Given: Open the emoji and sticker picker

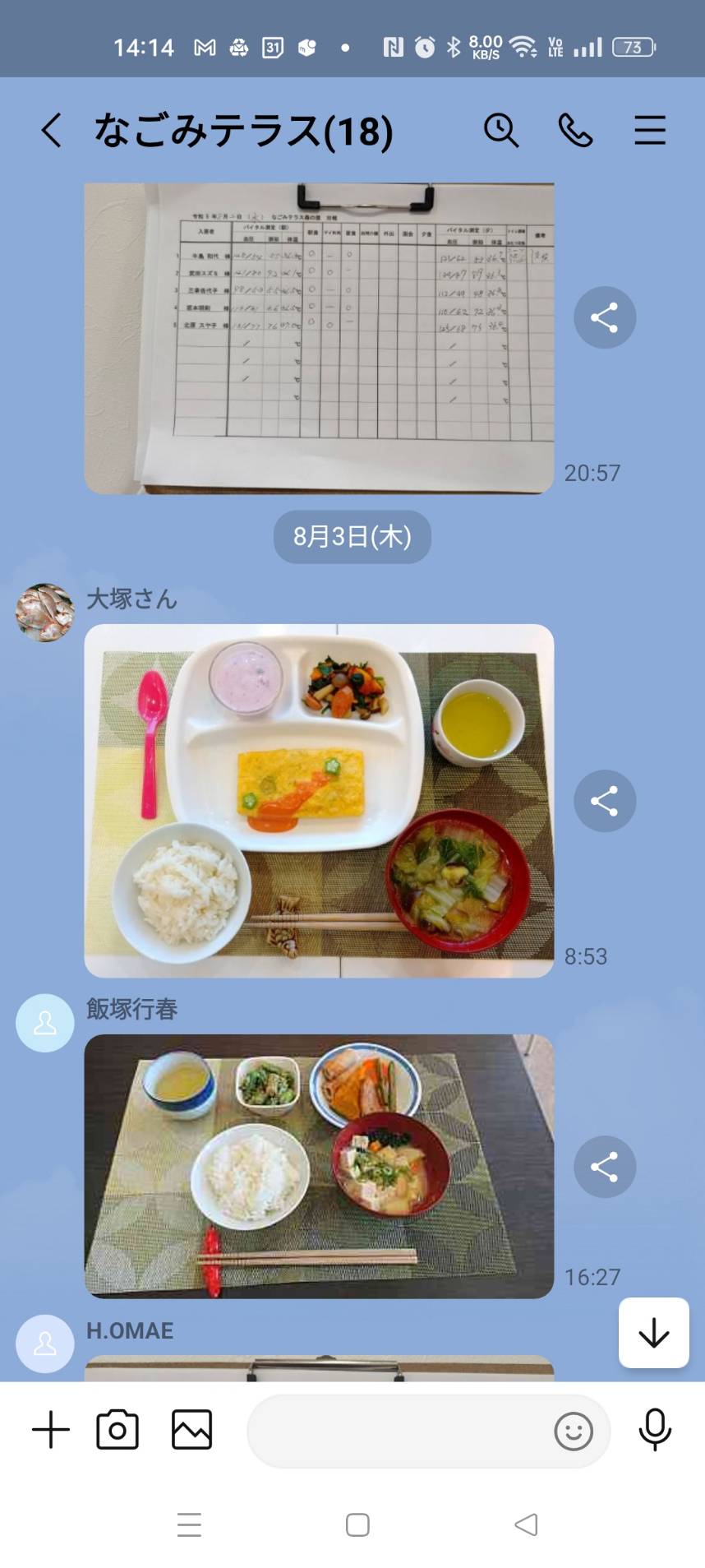Looking at the screenshot, I should pyautogui.click(x=573, y=1432).
